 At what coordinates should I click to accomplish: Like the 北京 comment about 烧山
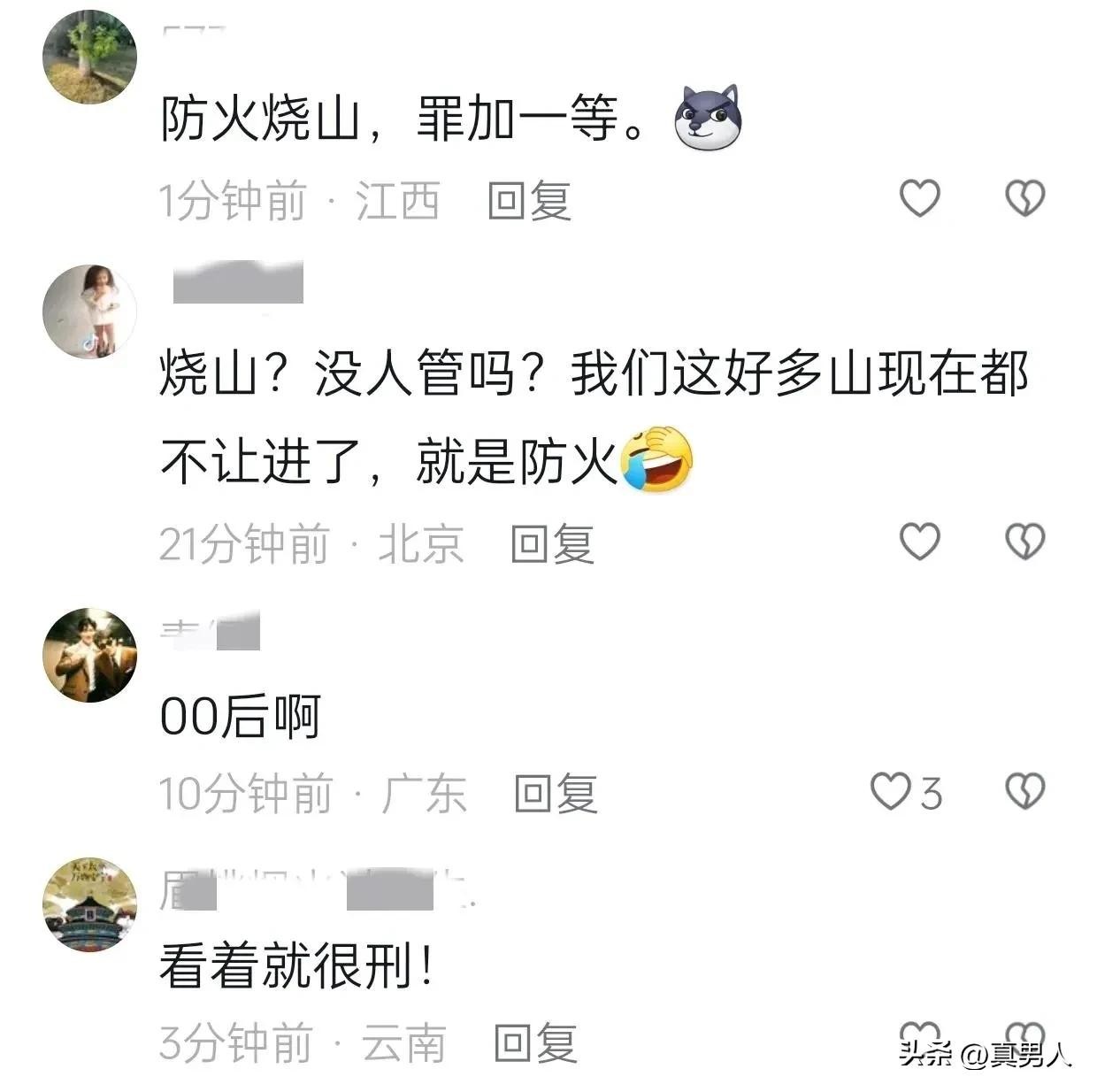(919, 541)
